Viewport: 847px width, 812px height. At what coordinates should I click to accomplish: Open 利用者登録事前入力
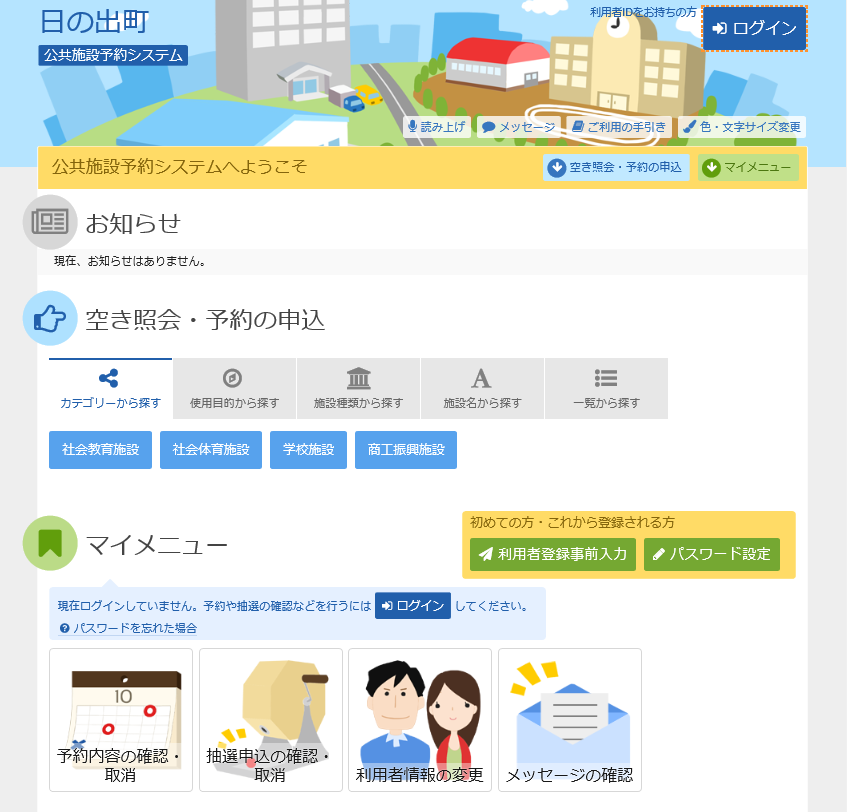(x=553, y=554)
